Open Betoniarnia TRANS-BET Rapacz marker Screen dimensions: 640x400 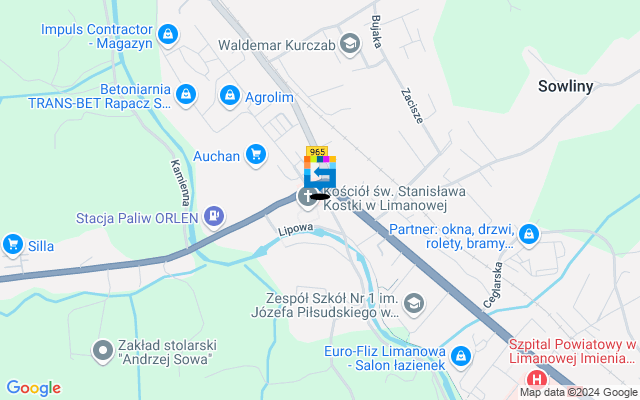(185, 95)
